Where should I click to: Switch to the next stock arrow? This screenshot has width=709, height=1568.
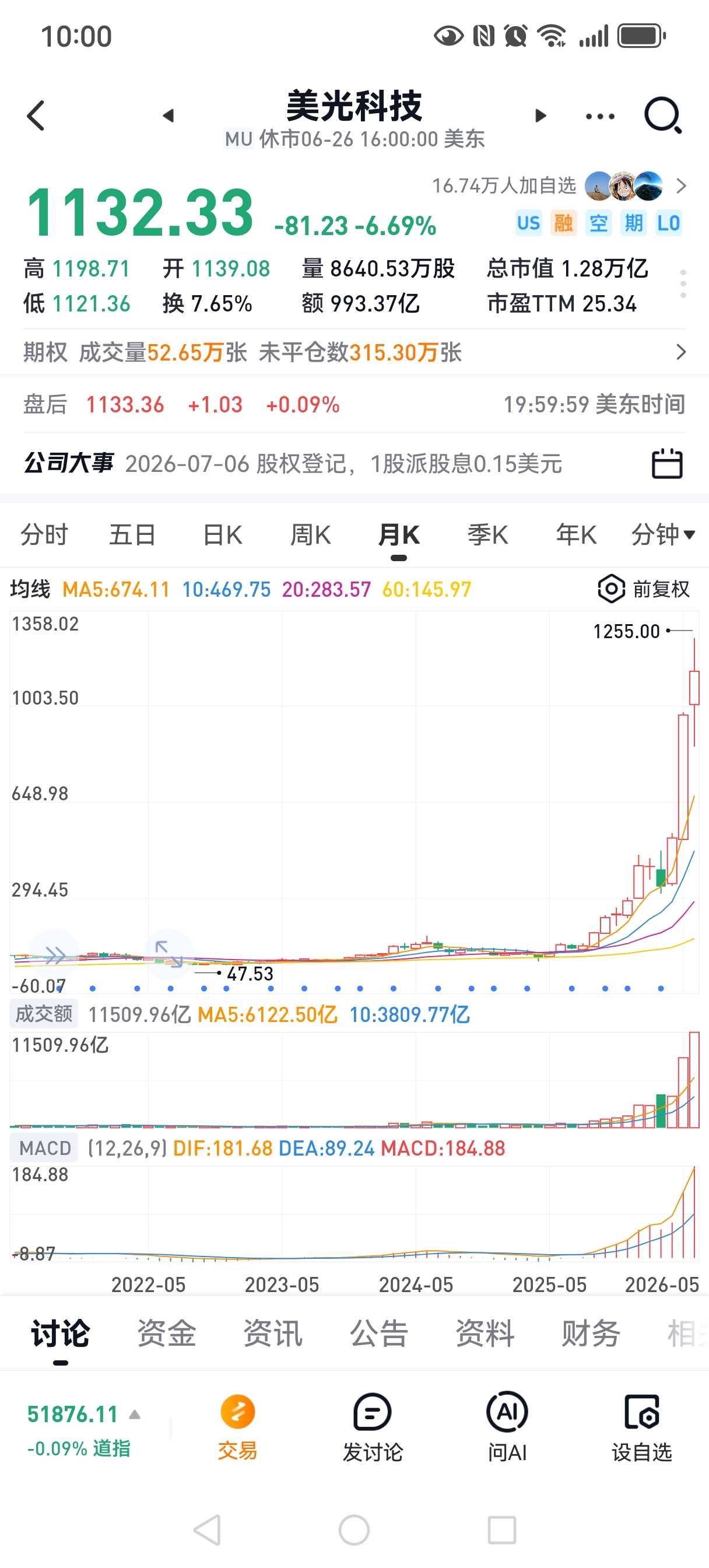point(540,116)
